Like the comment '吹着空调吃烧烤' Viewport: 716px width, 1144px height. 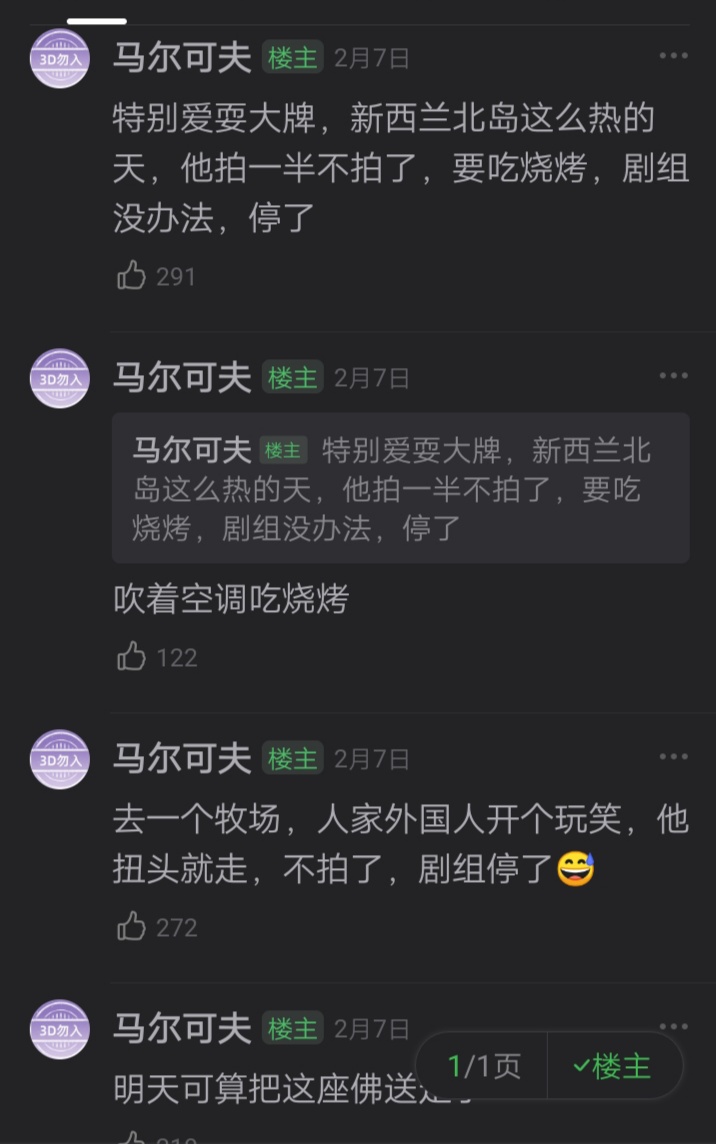click(132, 657)
